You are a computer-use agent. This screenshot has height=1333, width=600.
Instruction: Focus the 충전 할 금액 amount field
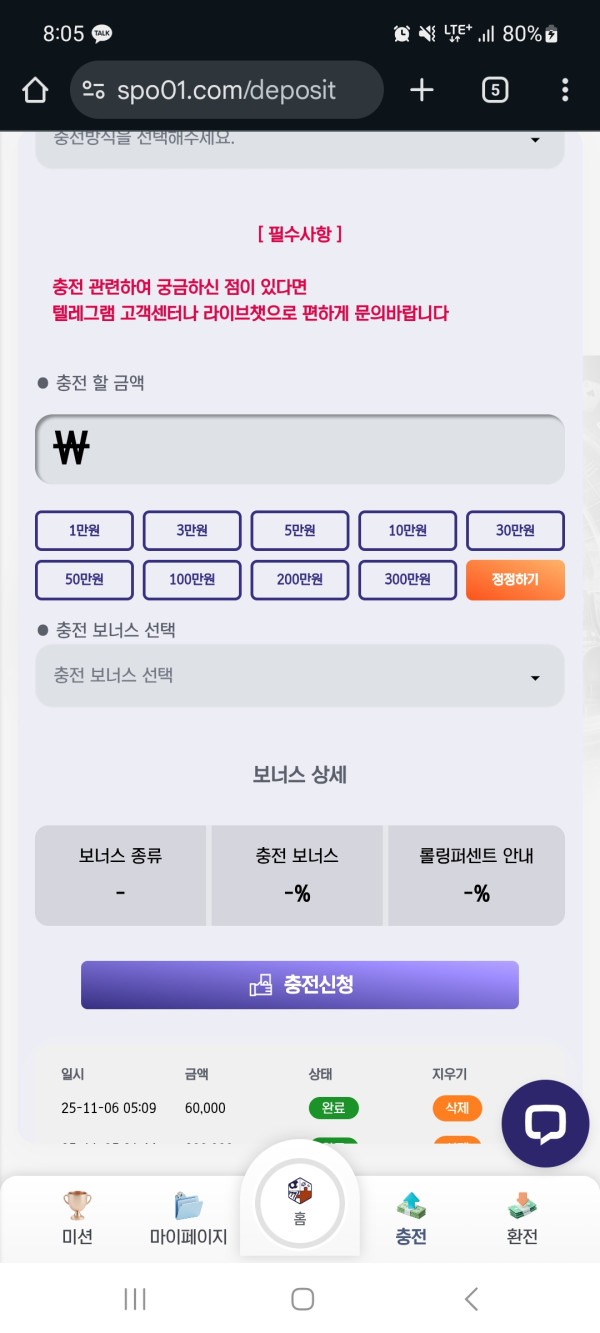pyautogui.click(x=300, y=449)
